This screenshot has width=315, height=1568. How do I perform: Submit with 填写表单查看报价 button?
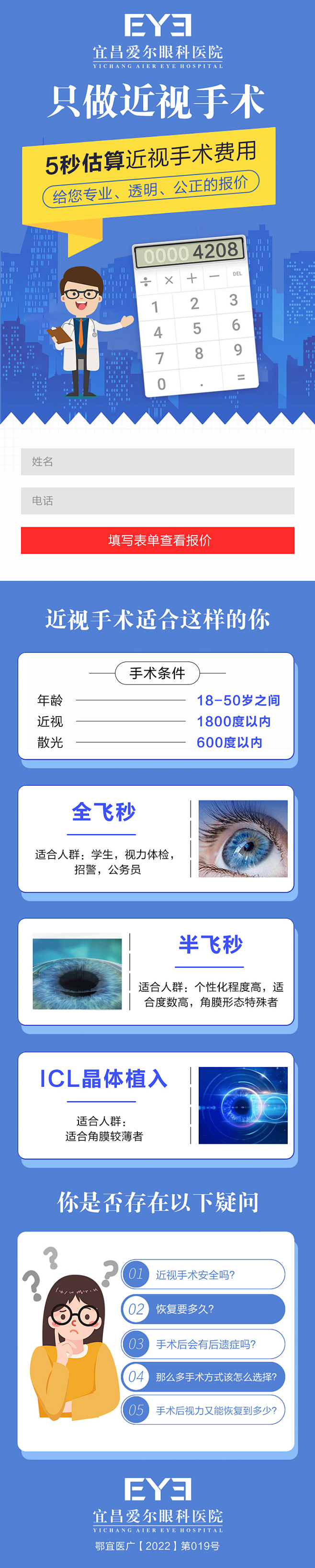157,540
